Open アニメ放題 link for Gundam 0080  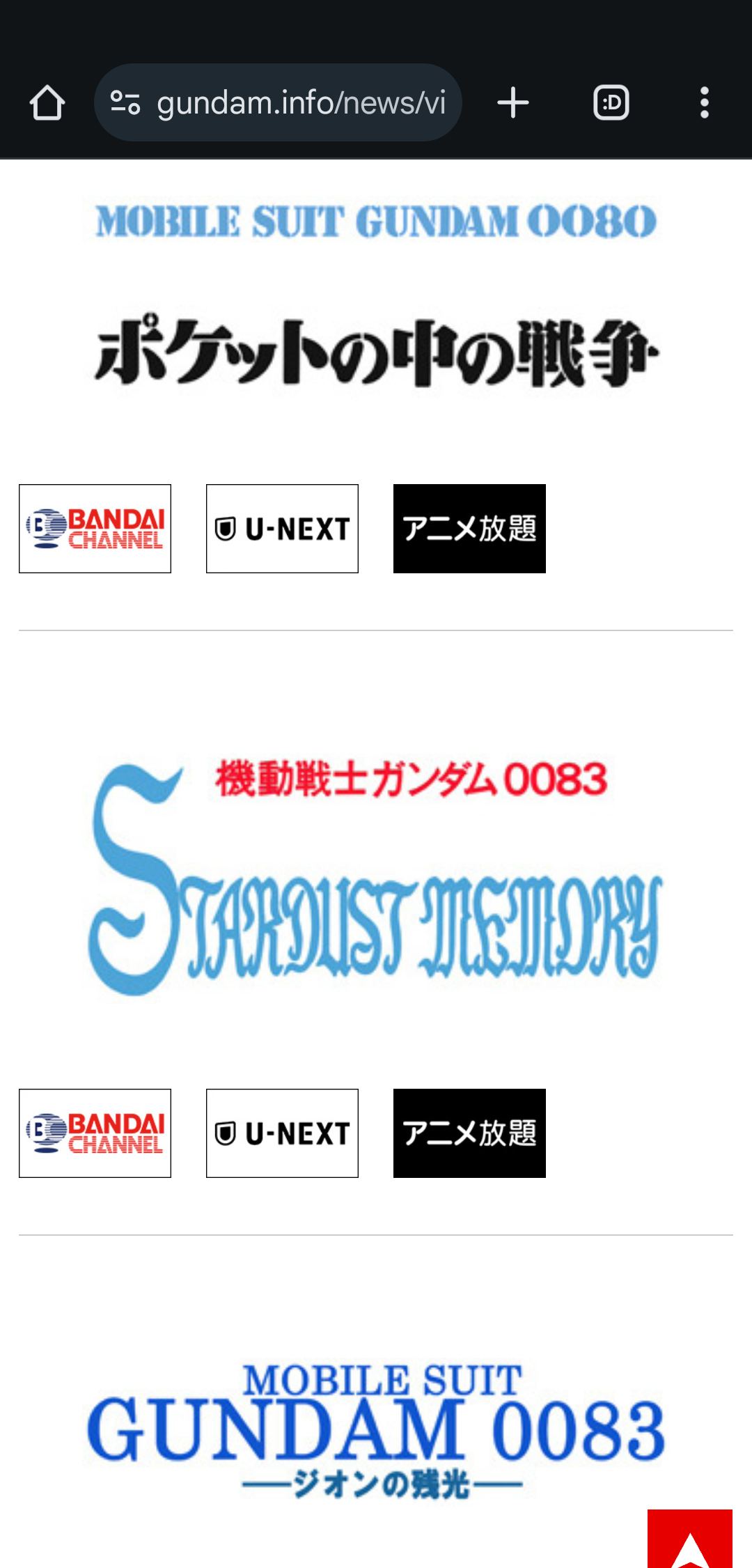tap(469, 529)
